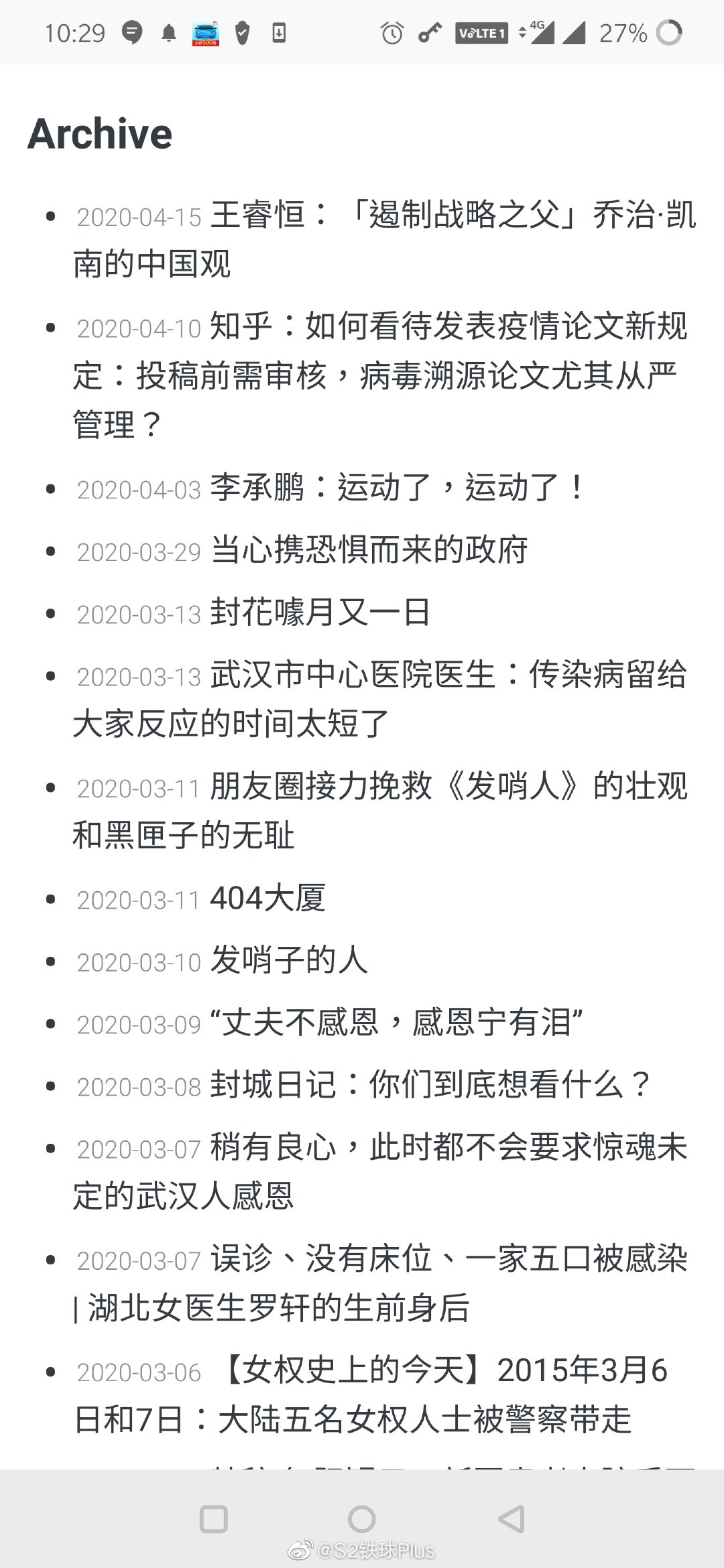Screen dimensions: 724x1568
Task: Open the 武汉市中心医院医生 article
Action: click(x=448, y=675)
